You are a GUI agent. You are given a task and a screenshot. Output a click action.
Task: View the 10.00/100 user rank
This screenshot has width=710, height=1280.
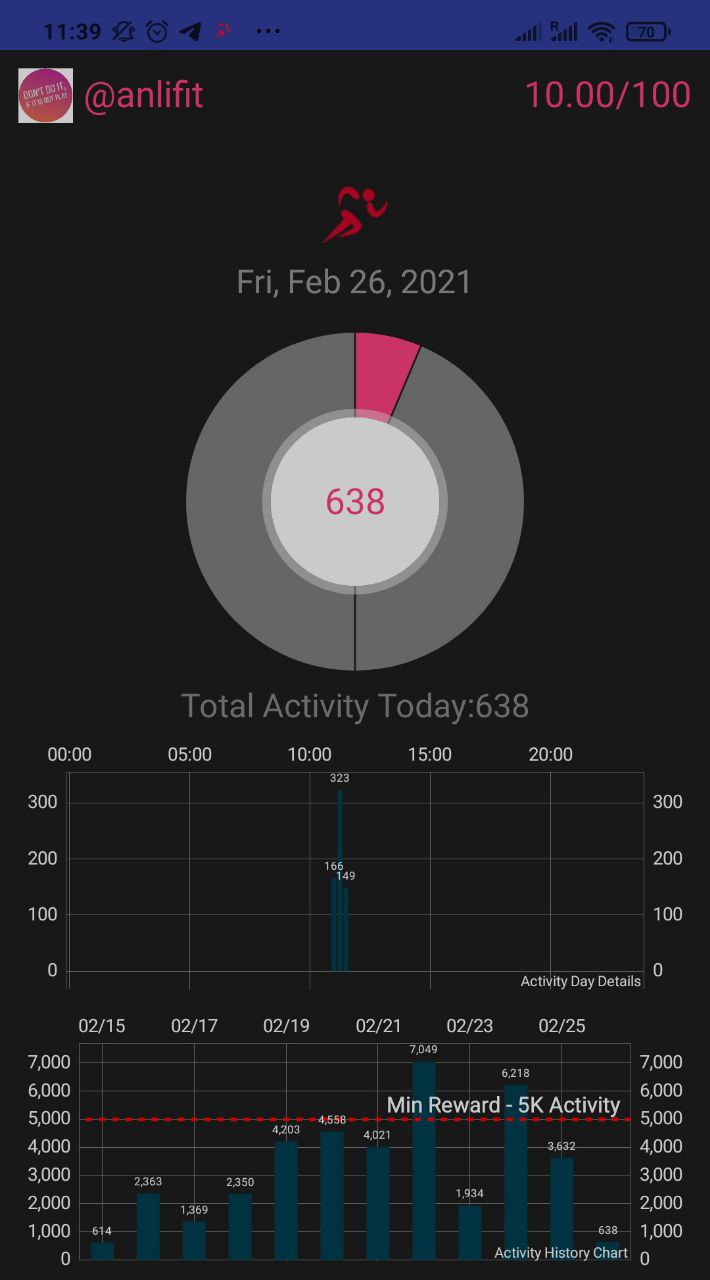coord(607,96)
